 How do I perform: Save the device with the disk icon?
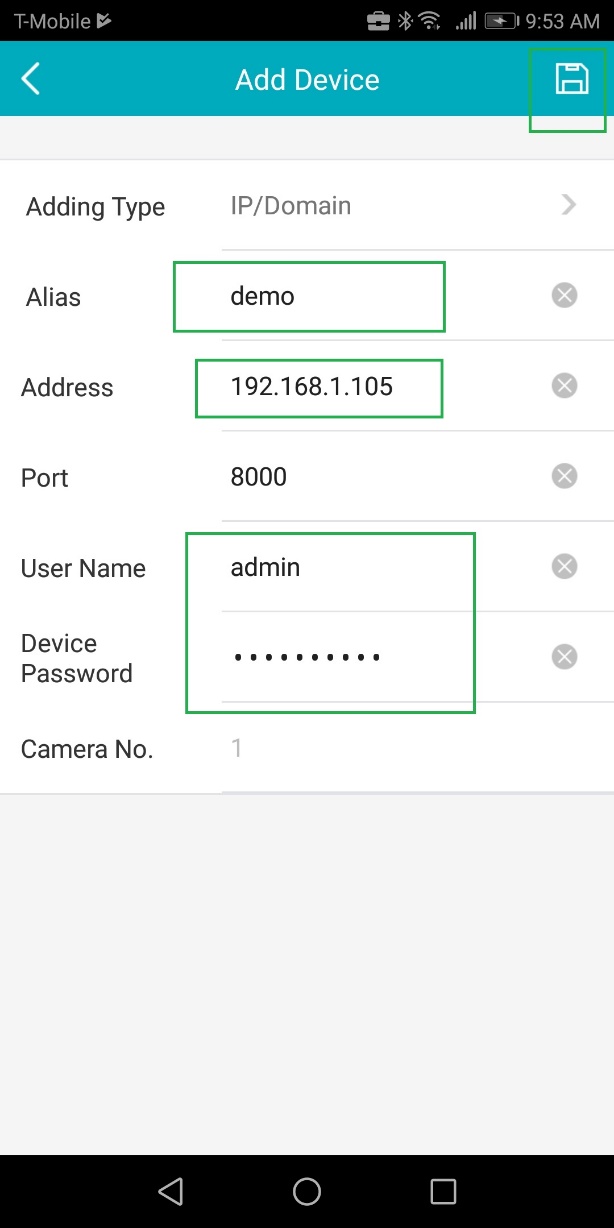click(x=571, y=78)
